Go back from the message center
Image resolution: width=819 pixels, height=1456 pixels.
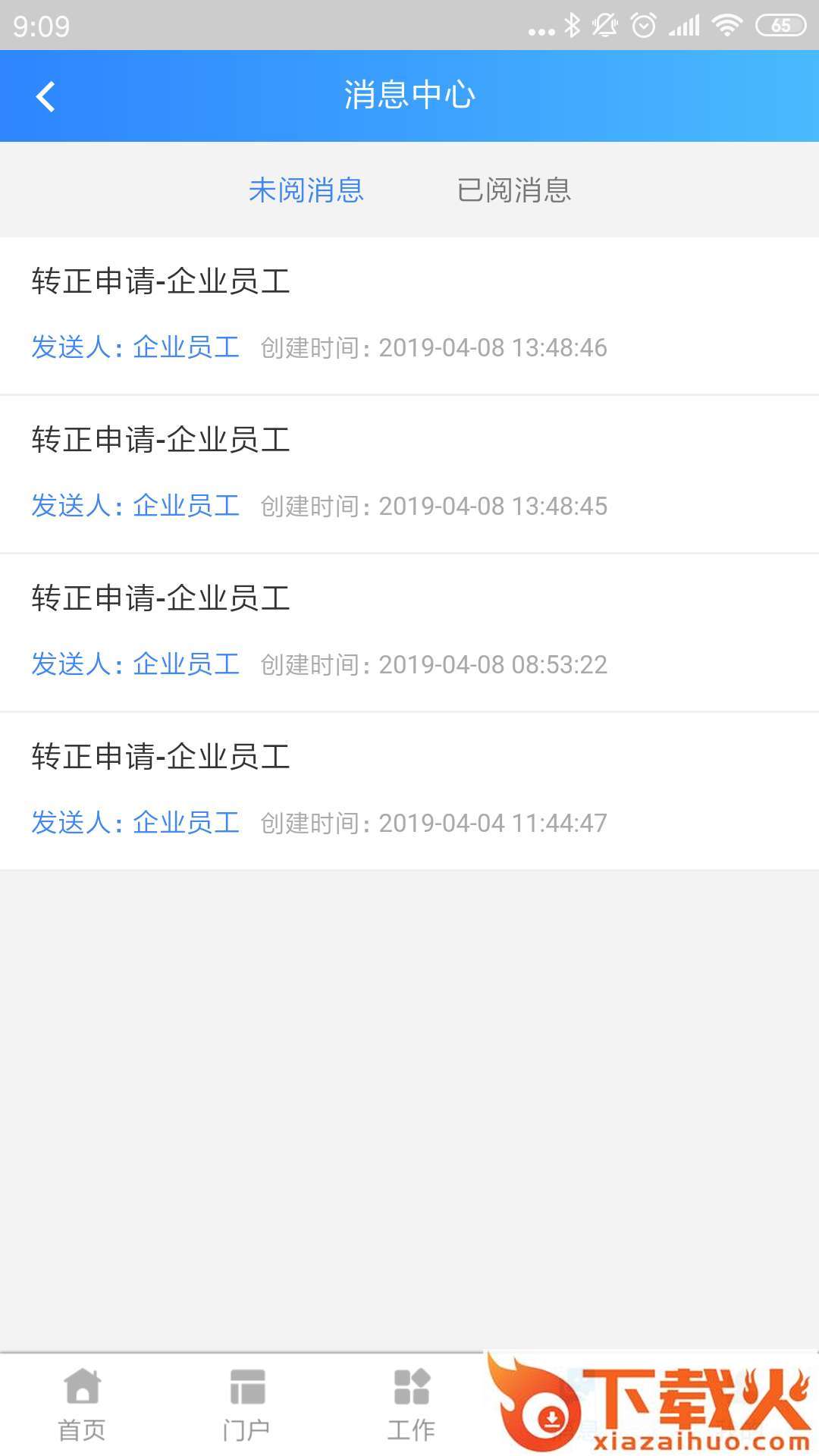pos(45,96)
